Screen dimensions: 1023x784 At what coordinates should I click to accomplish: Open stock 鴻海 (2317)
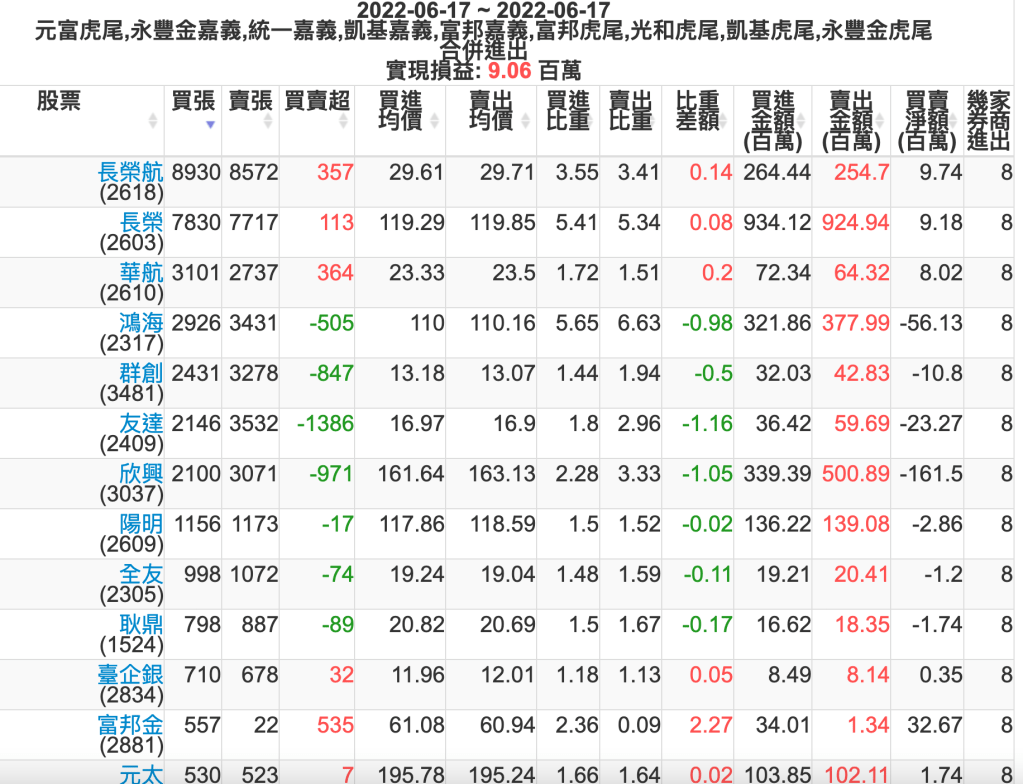pyautogui.click(x=141, y=322)
